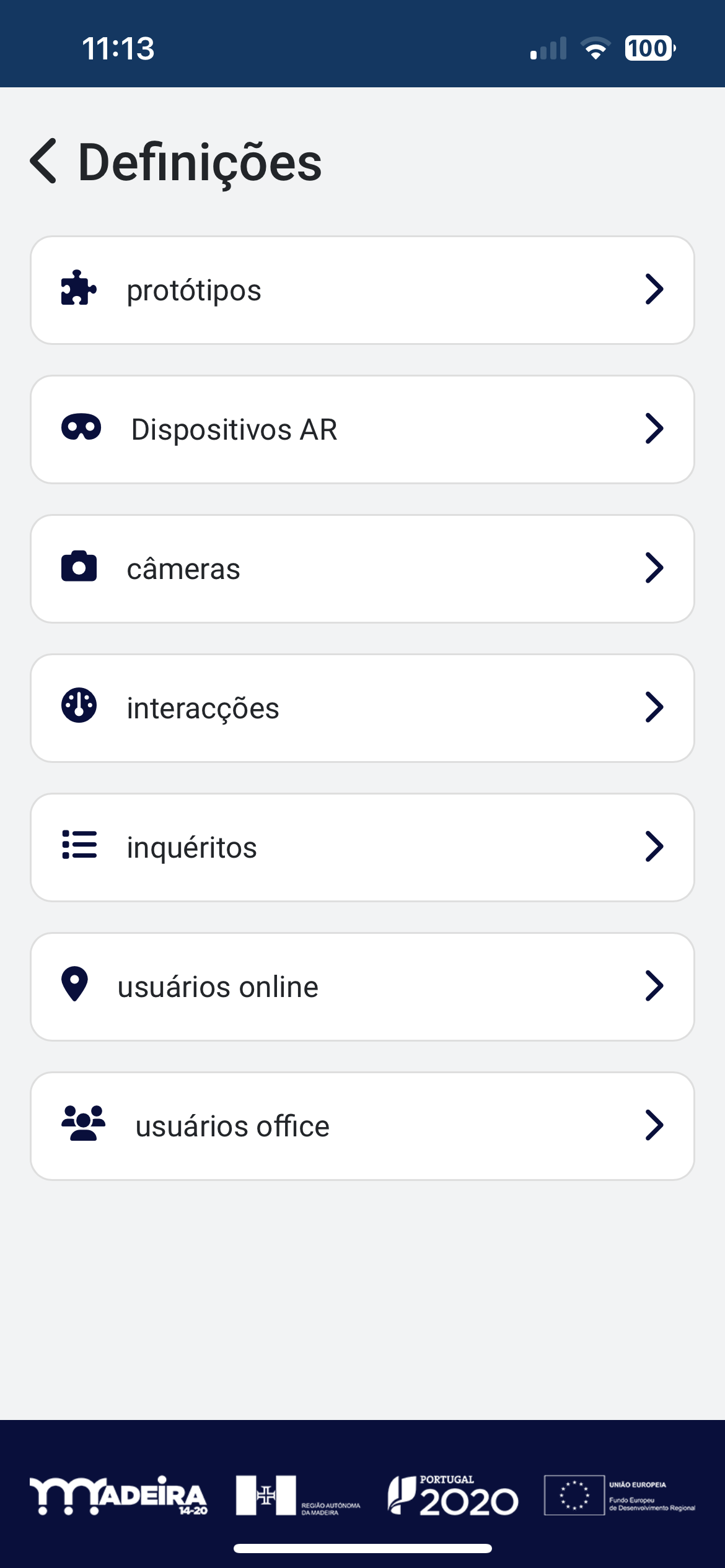Open usuários online
Image resolution: width=725 pixels, height=1568 pixels.
[x=362, y=987]
